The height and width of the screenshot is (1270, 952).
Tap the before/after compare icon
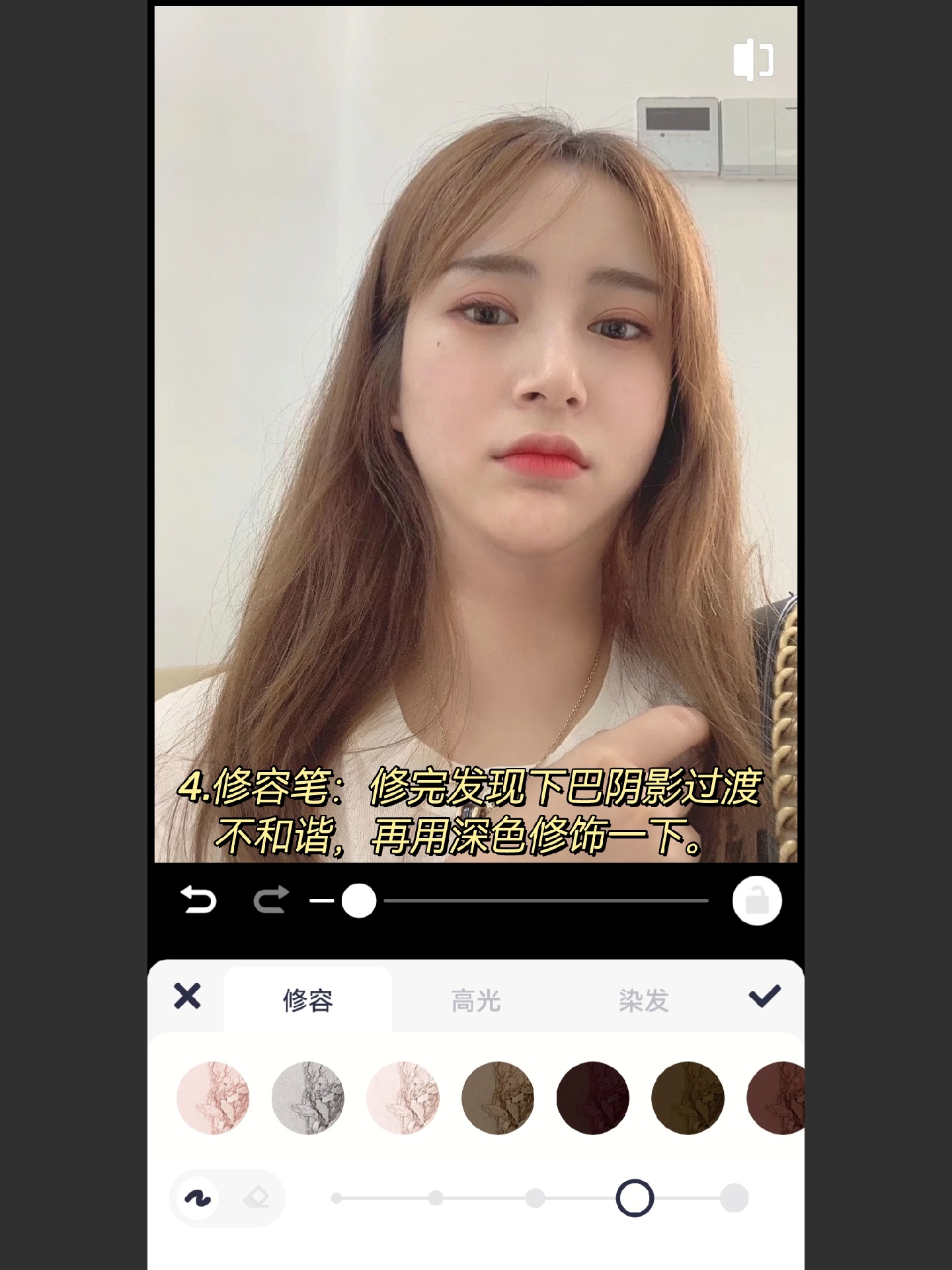click(x=753, y=60)
